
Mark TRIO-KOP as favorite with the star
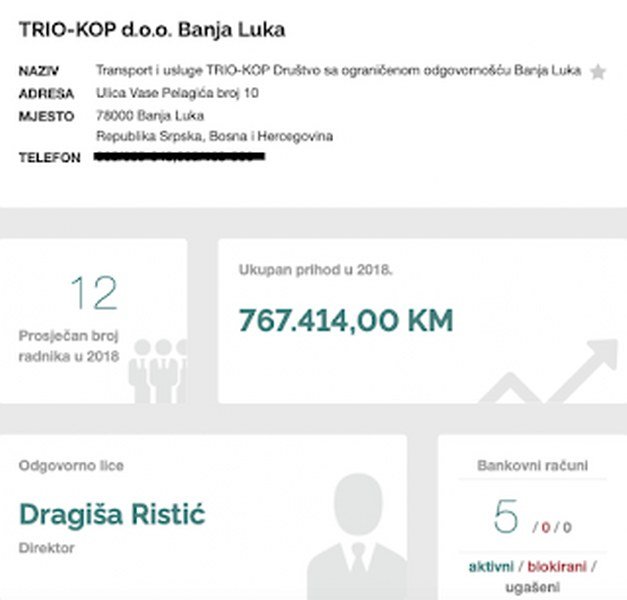pos(598,72)
